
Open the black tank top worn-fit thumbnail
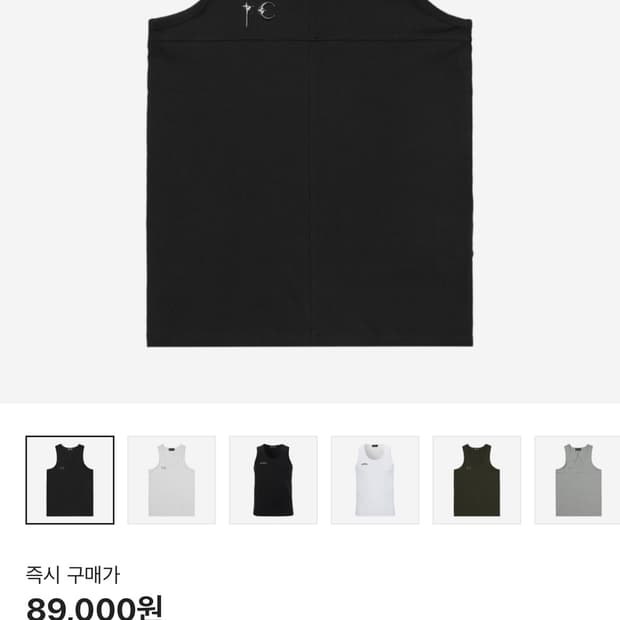coord(273,480)
